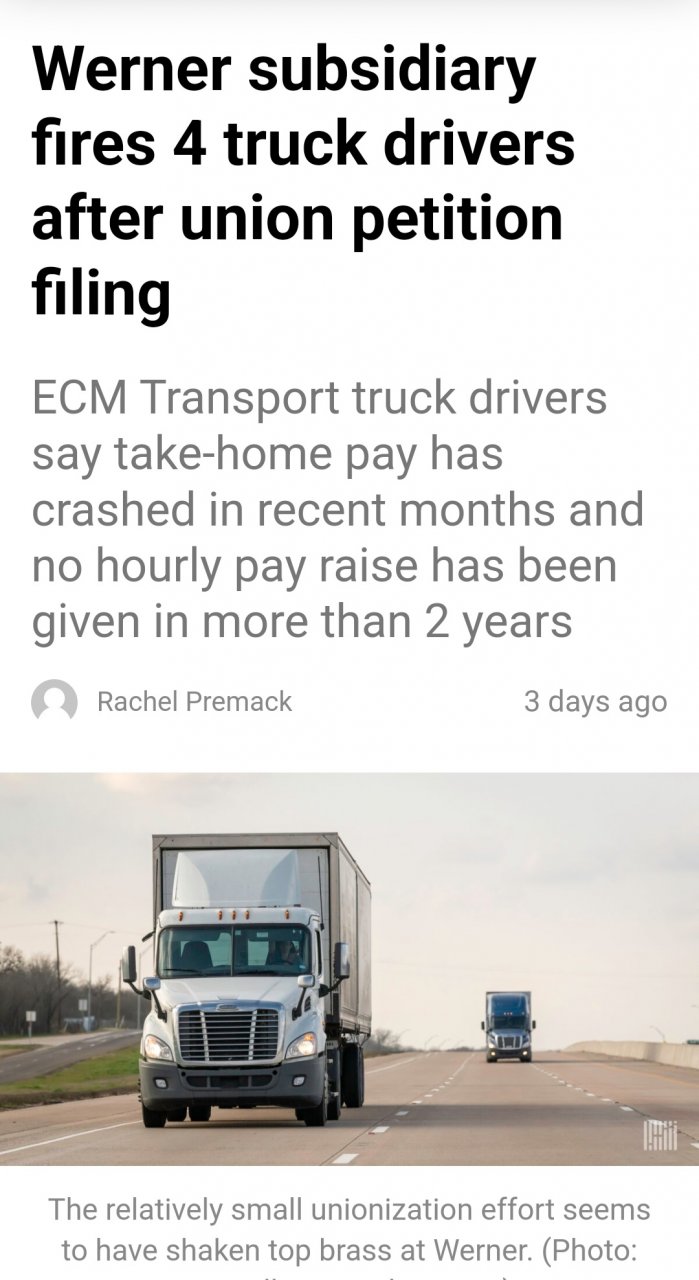Open author Rachel Premack's profile
The height and width of the screenshot is (1280, 699).
[194, 702]
